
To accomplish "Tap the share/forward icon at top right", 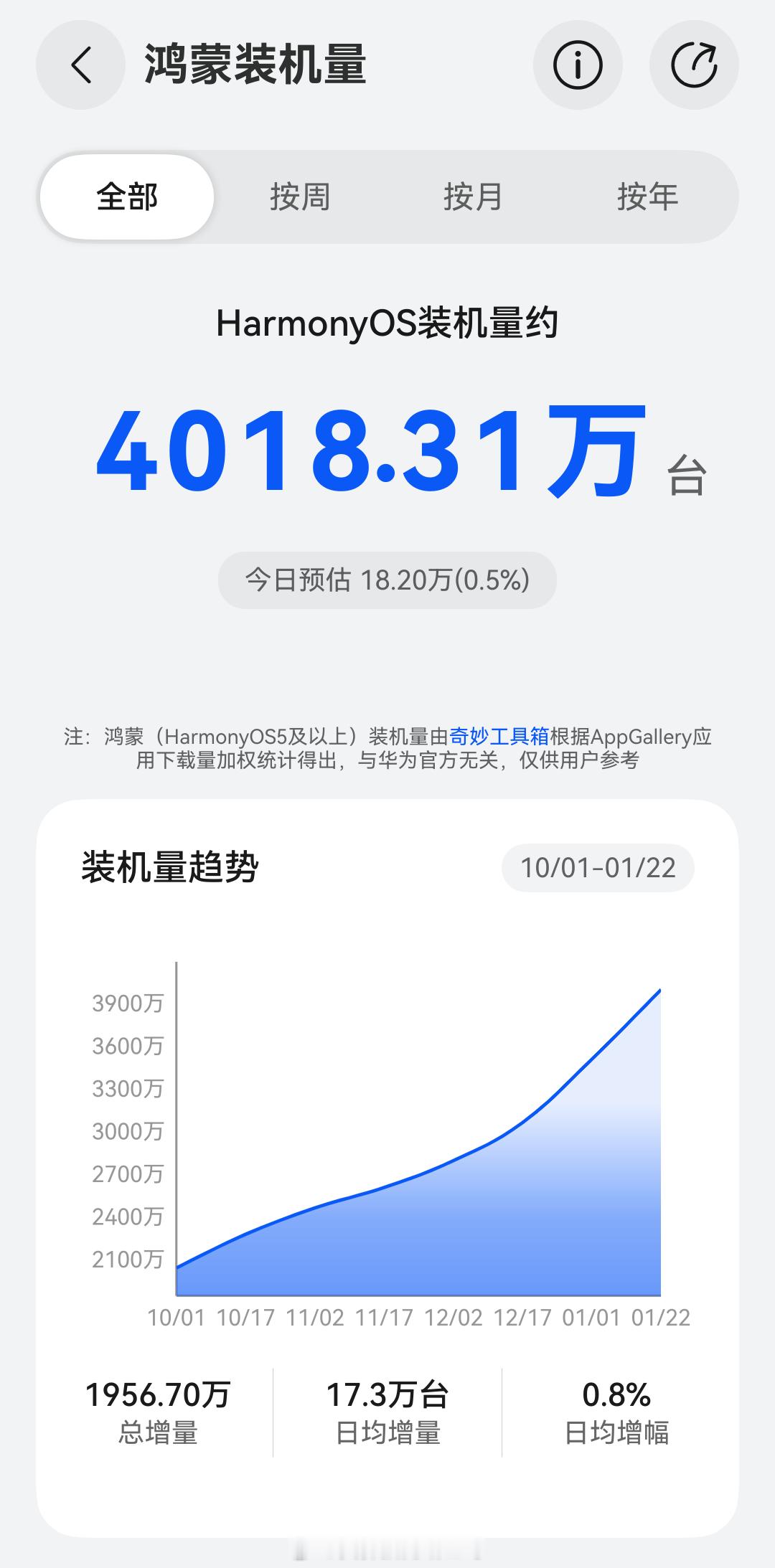I will [693, 65].
